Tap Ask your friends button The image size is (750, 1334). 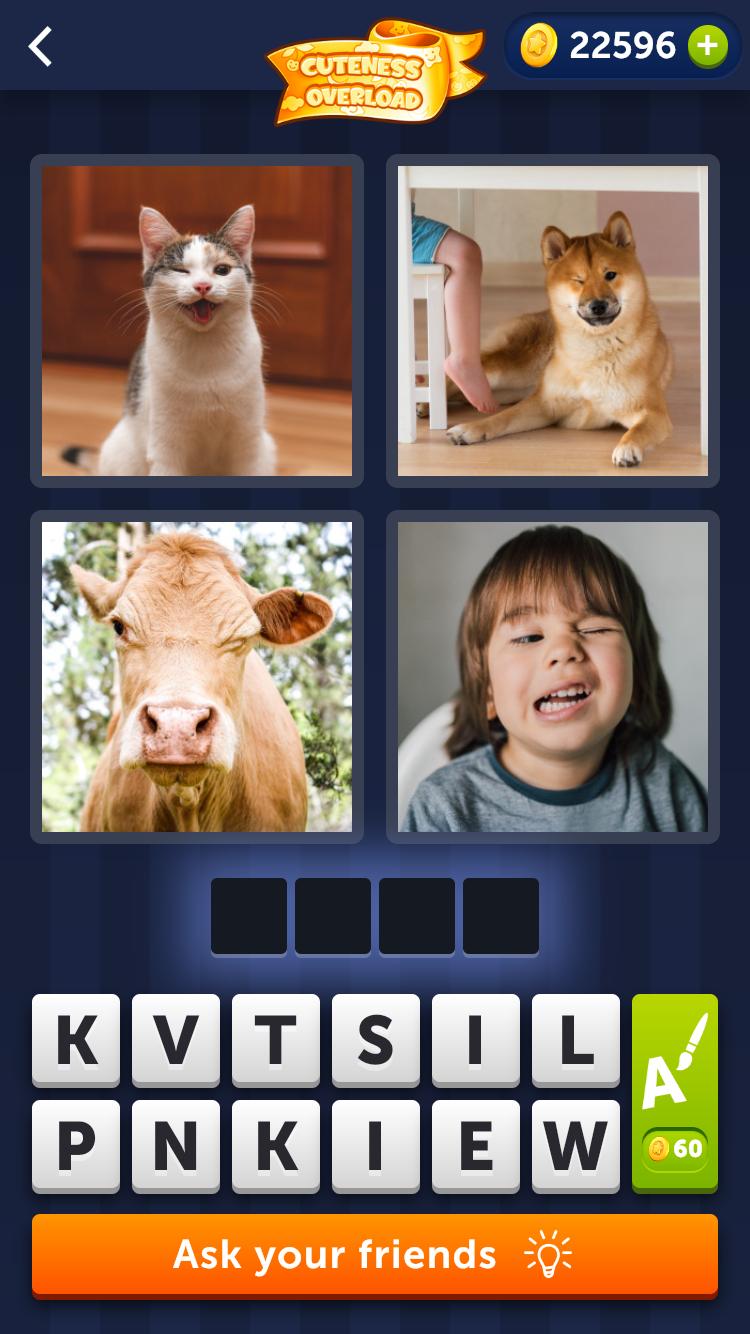coord(375,1255)
